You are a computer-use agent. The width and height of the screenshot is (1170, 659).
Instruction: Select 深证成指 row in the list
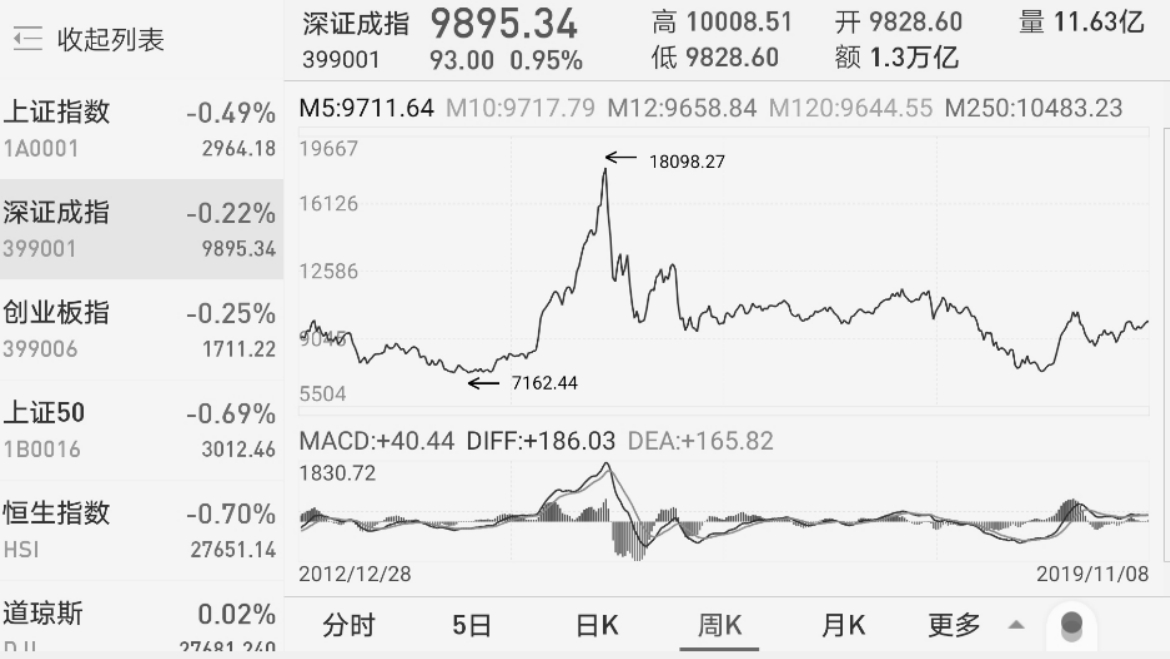click(x=140, y=229)
